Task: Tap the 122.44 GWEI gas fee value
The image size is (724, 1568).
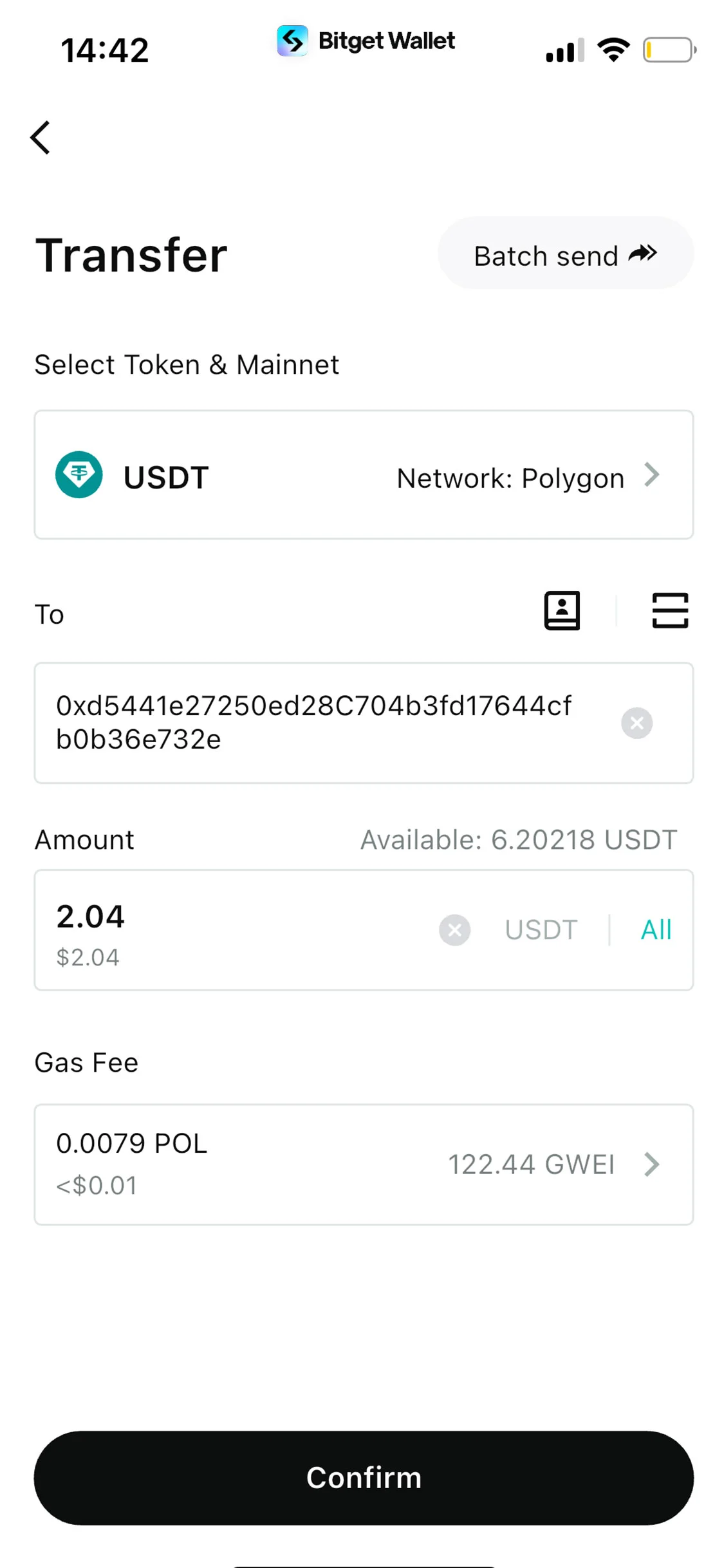Action: click(532, 1164)
